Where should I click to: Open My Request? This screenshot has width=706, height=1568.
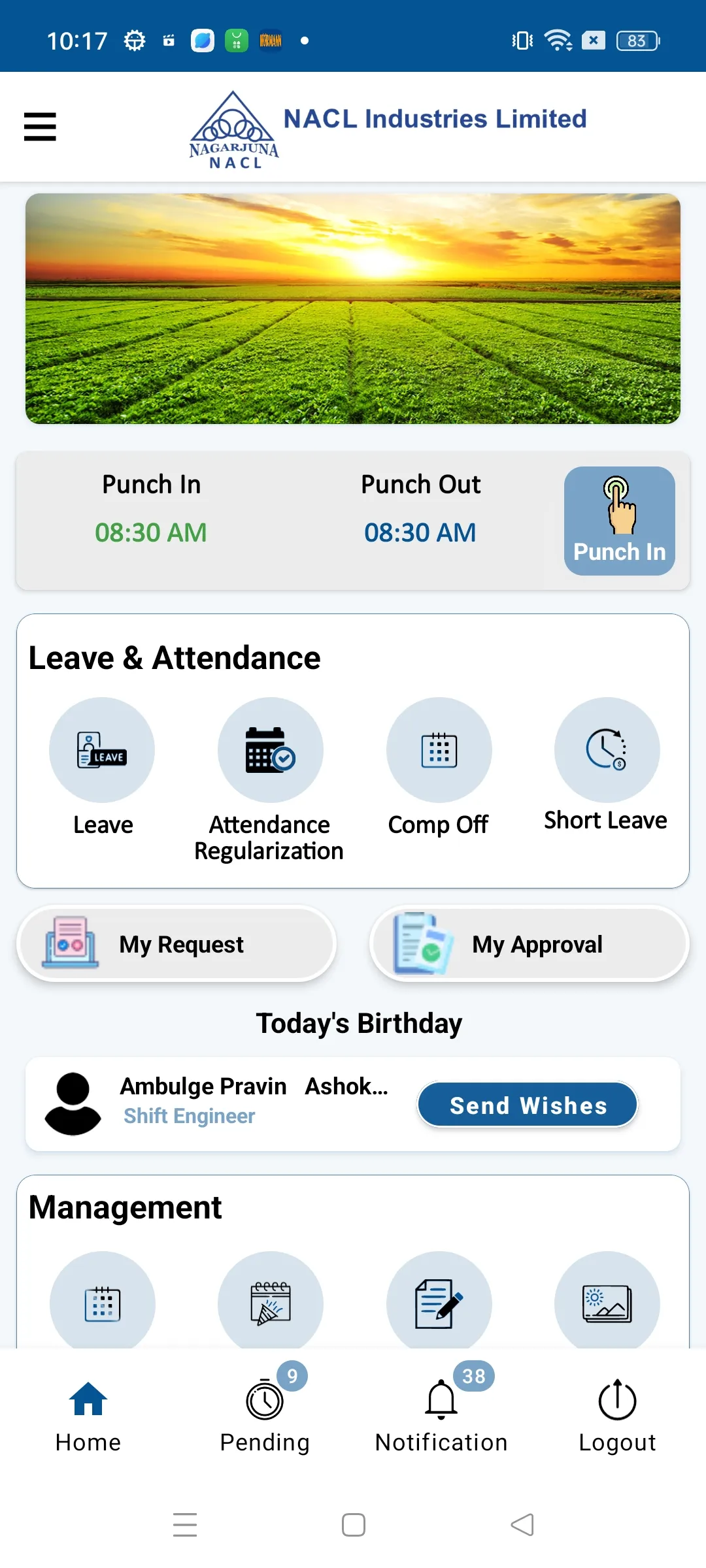175,943
